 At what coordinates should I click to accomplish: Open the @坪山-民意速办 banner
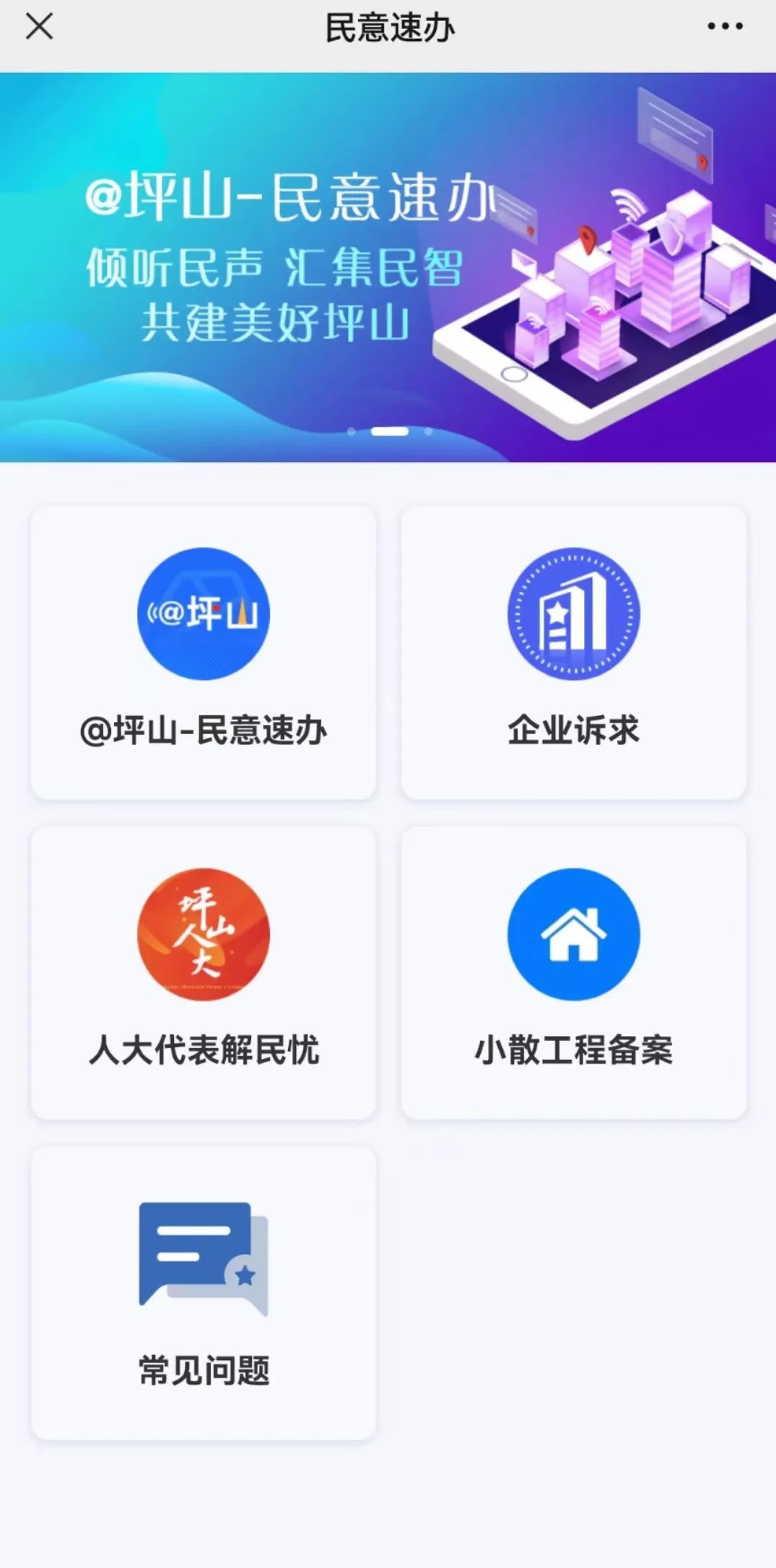pos(388,267)
